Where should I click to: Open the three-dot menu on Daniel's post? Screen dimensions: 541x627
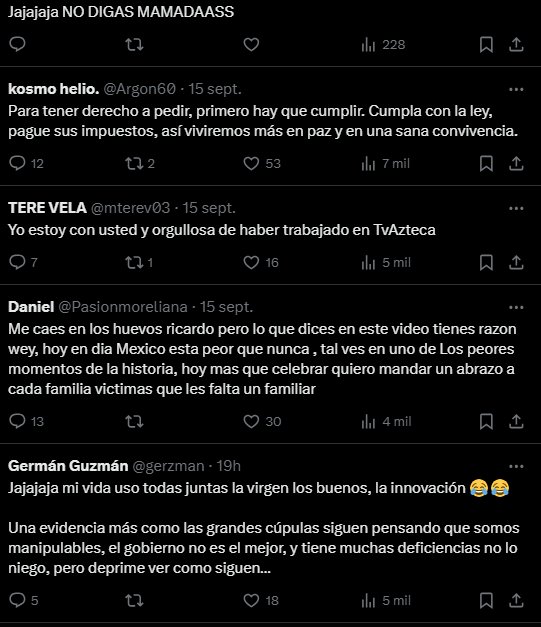tap(516, 307)
